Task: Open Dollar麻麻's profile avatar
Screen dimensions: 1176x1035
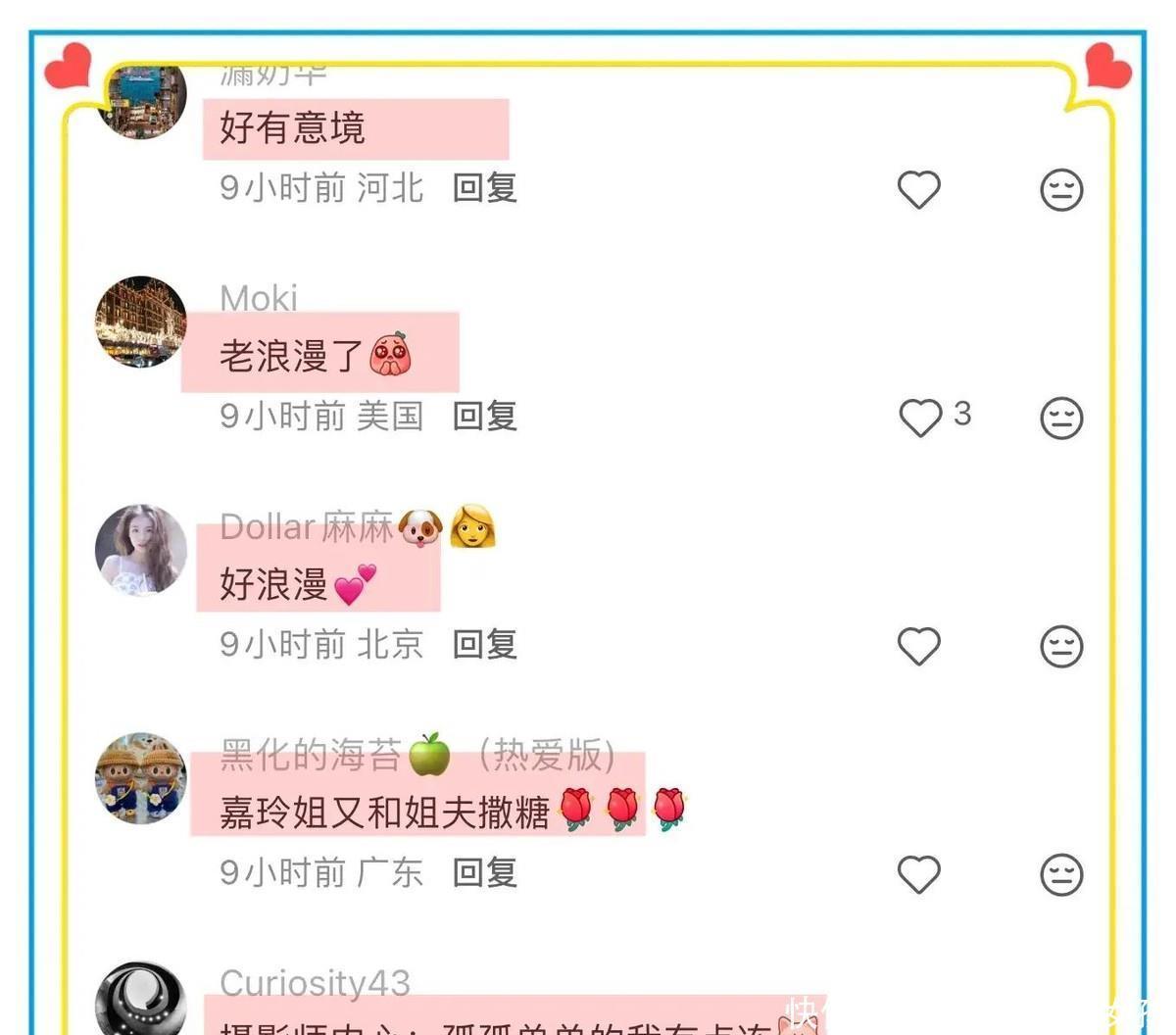Action: [141, 550]
